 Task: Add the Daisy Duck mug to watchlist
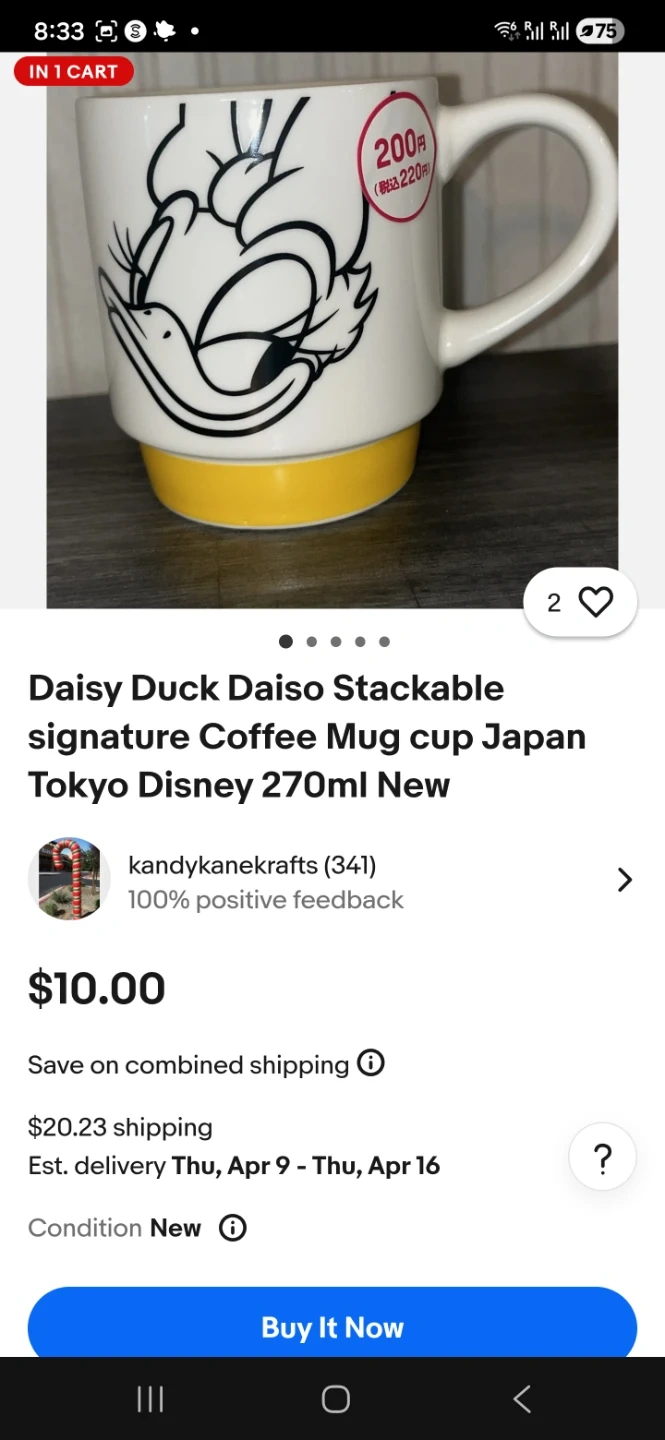coord(595,602)
